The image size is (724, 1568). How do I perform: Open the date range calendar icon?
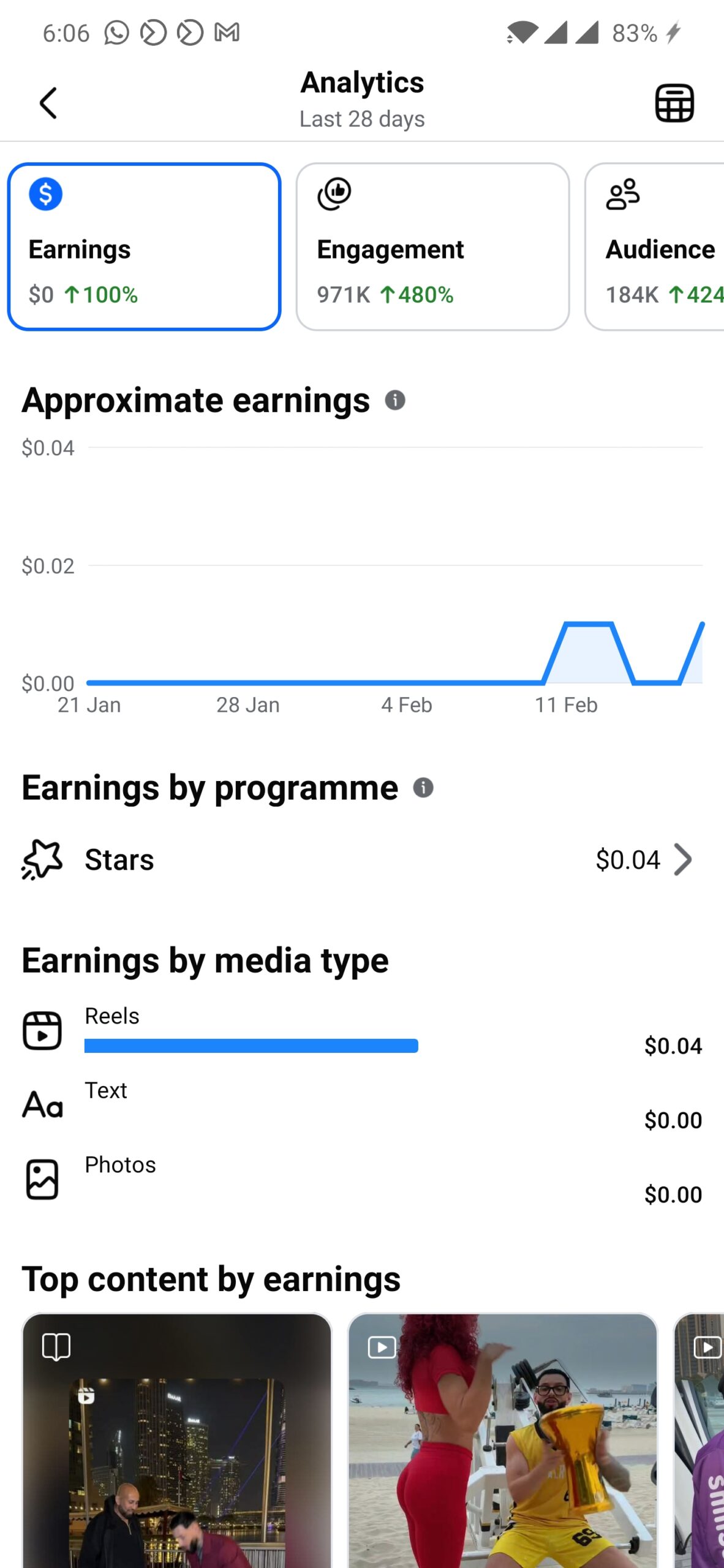674,103
